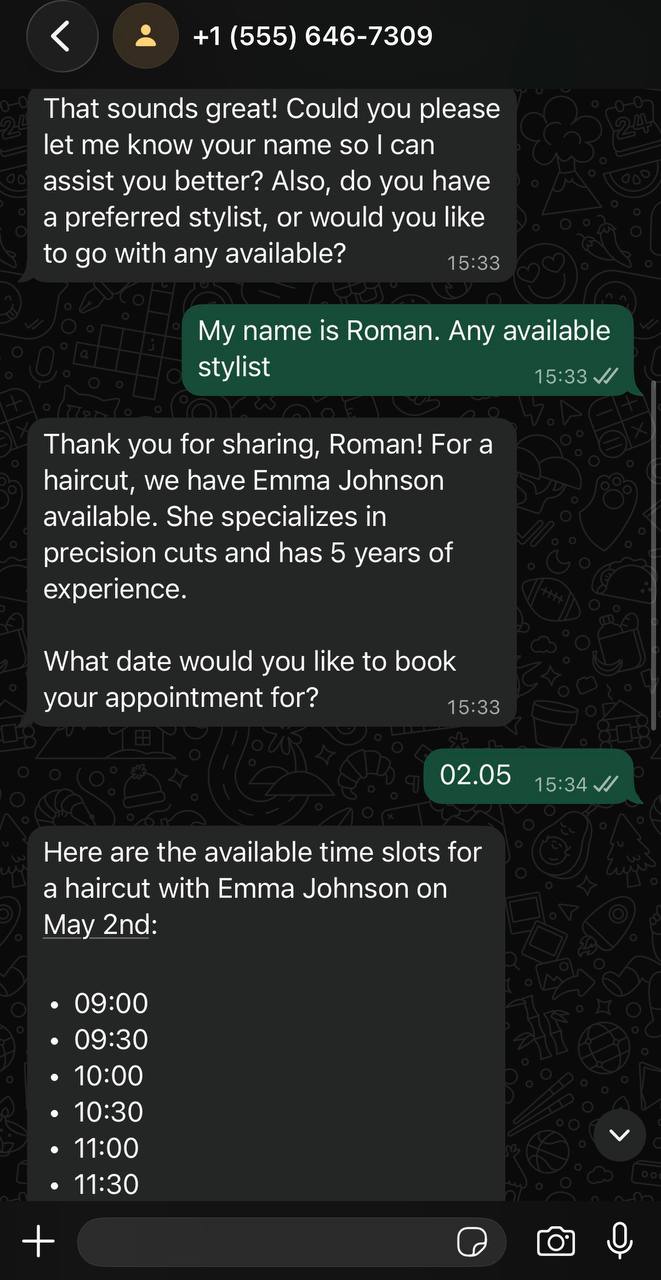Open contact profile avatar

[x=146, y=37]
